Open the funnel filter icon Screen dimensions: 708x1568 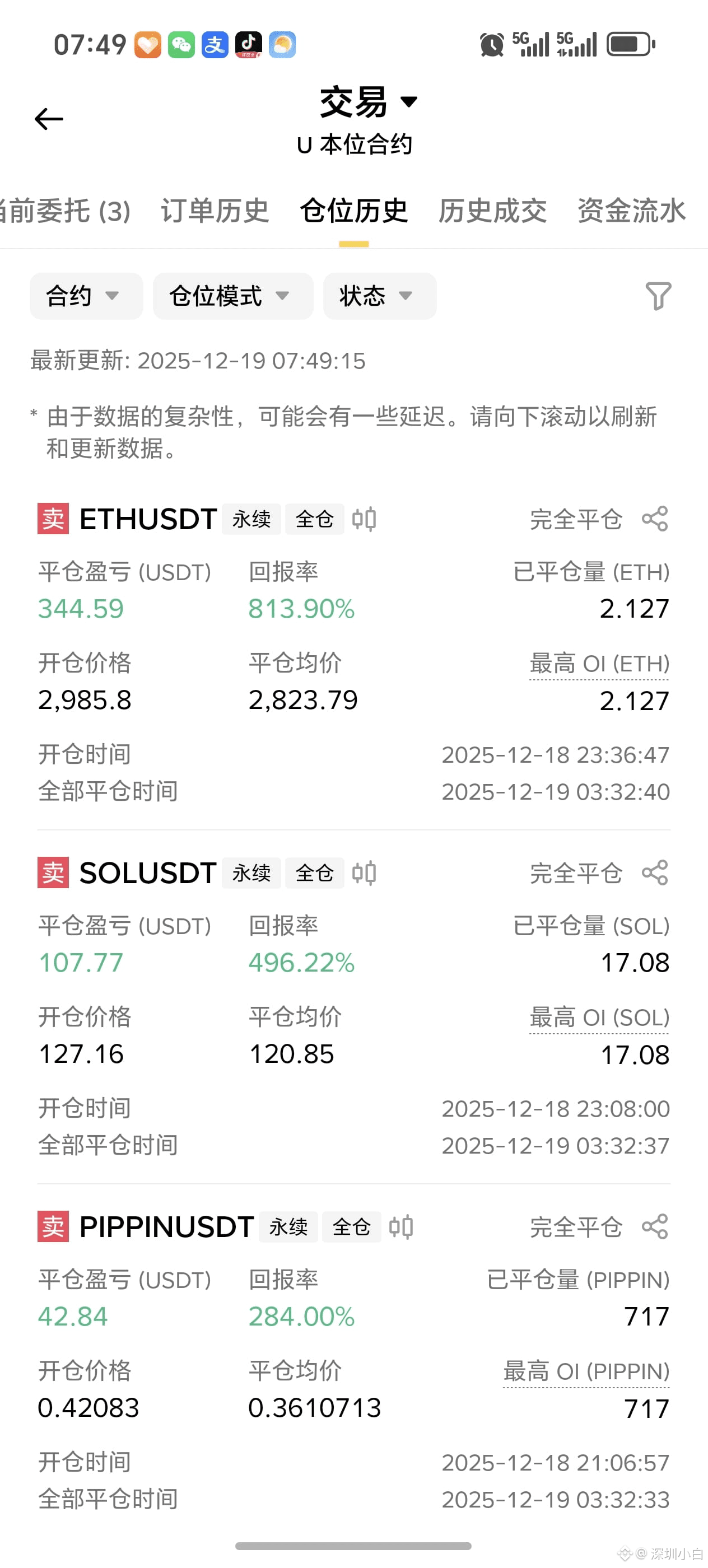[x=658, y=296]
